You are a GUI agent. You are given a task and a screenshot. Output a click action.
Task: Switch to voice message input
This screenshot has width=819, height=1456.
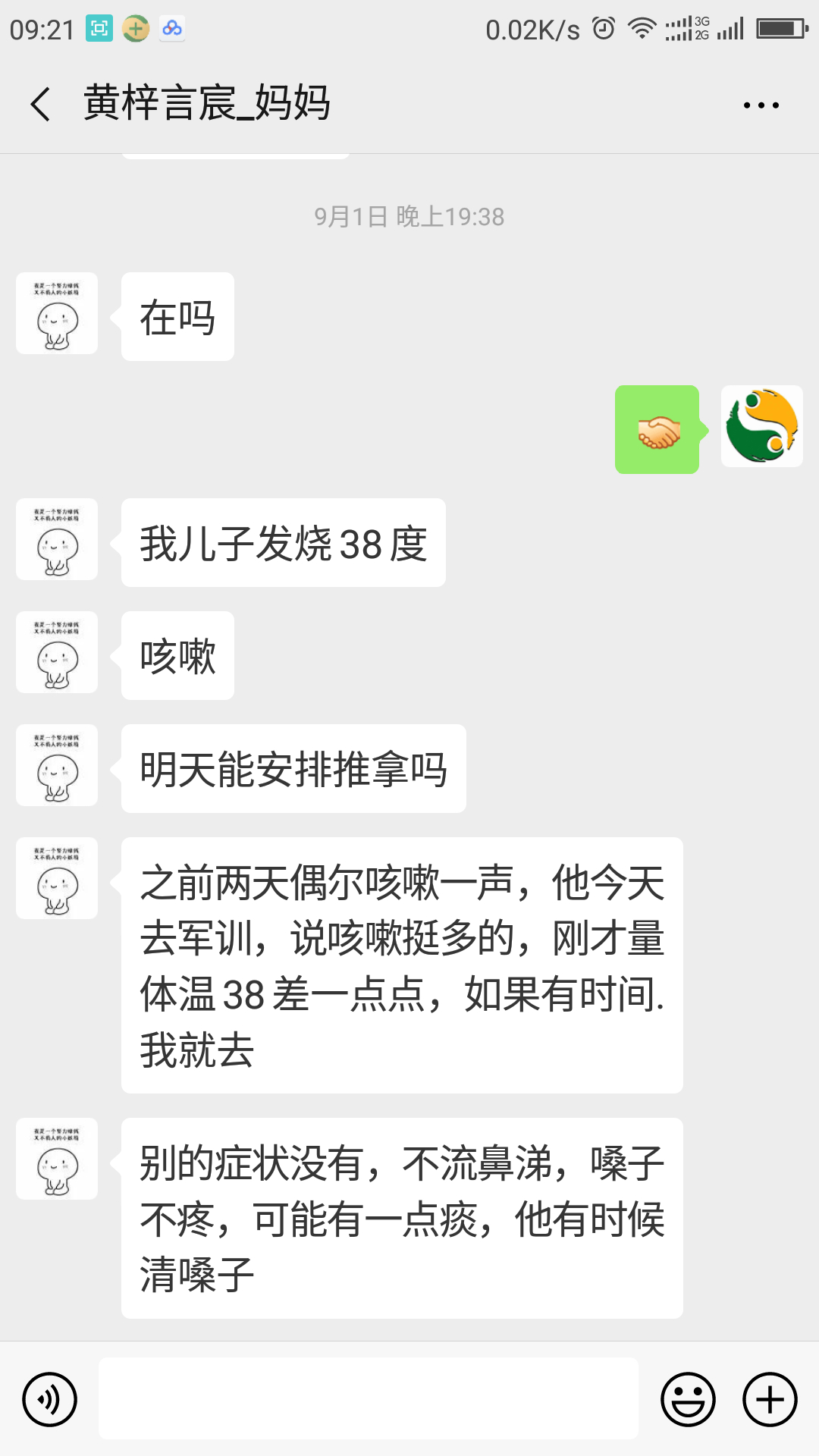[x=49, y=1399]
